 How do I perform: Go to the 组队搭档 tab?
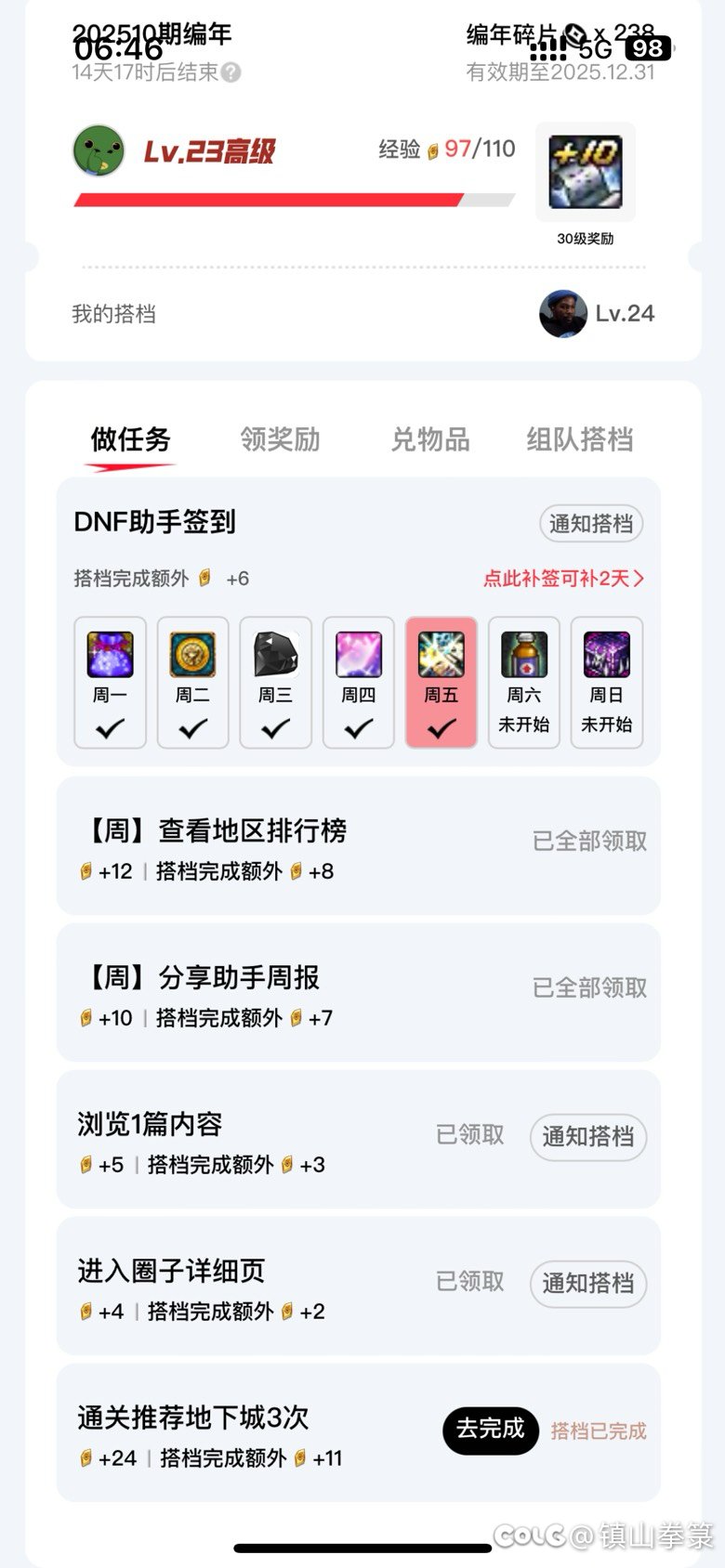pos(579,439)
